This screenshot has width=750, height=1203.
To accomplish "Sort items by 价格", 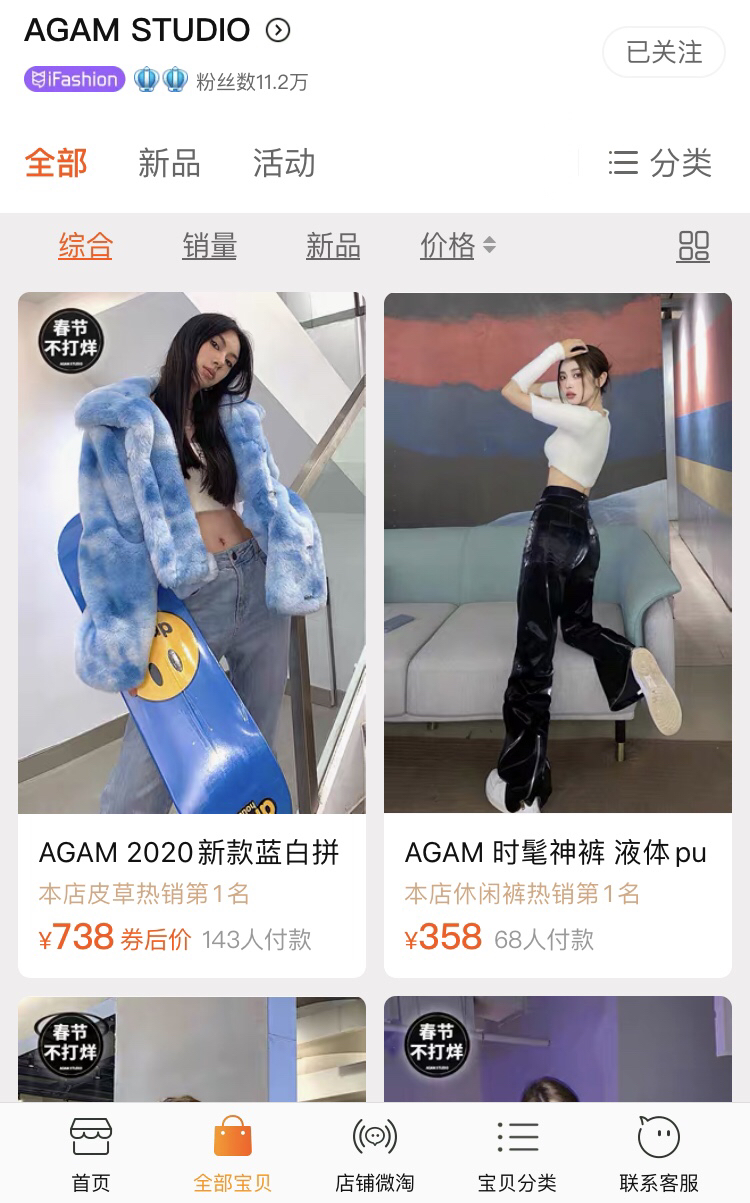I will [x=457, y=246].
